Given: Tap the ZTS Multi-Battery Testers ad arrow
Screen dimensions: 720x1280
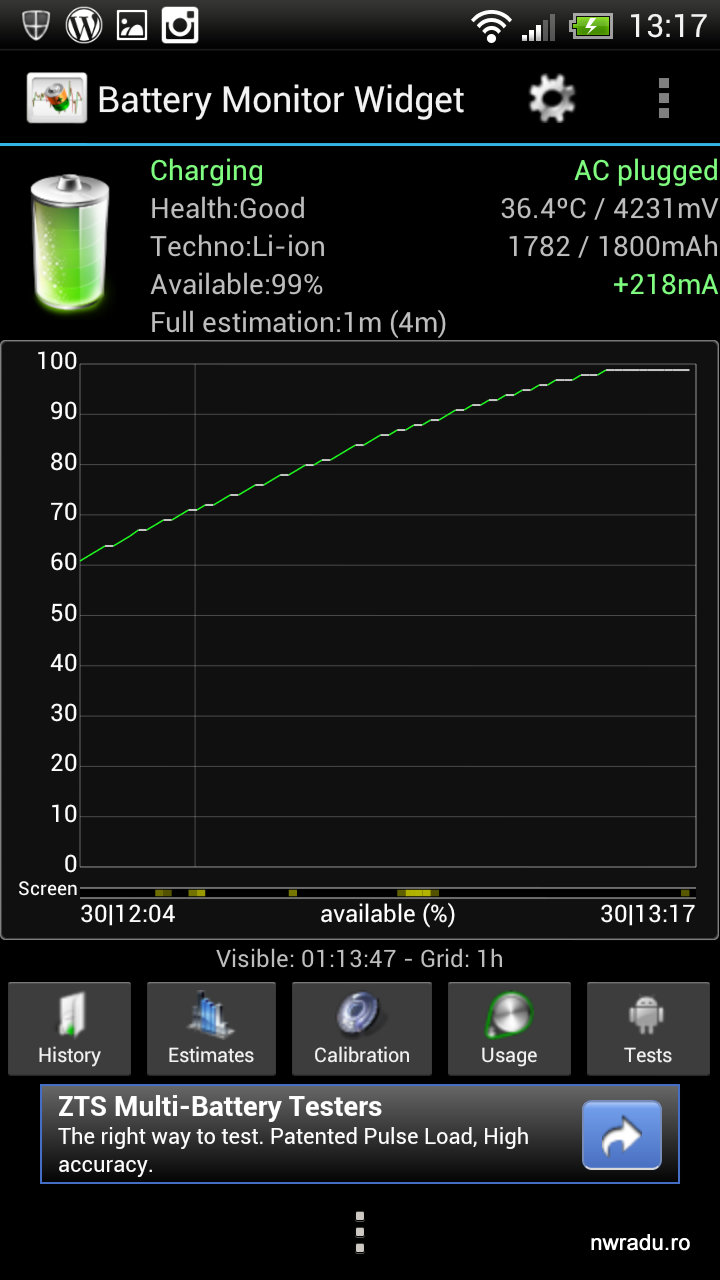Looking at the screenshot, I should (x=622, y=1135).
